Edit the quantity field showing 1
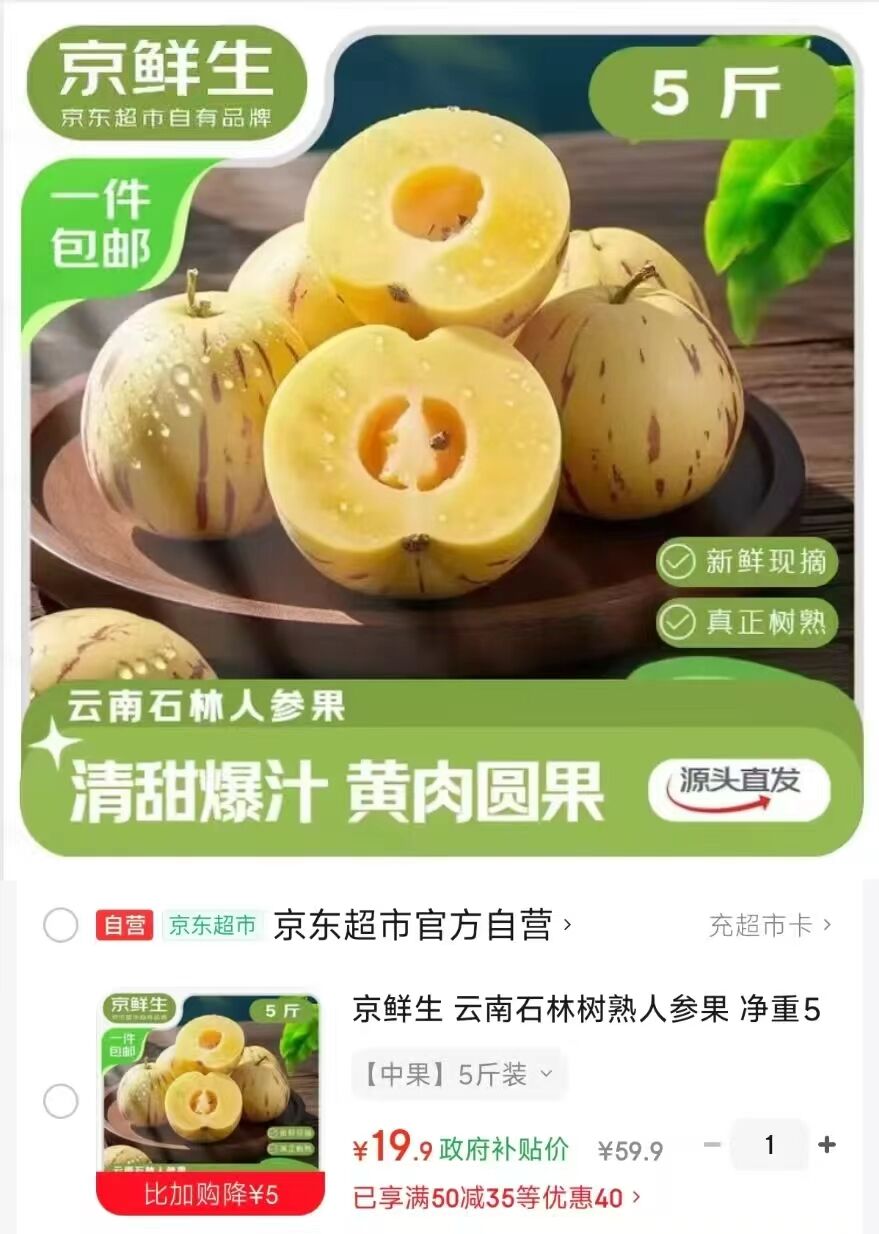The width and height of the screenshot is (879, 1234). click(x=769, y=1145)
